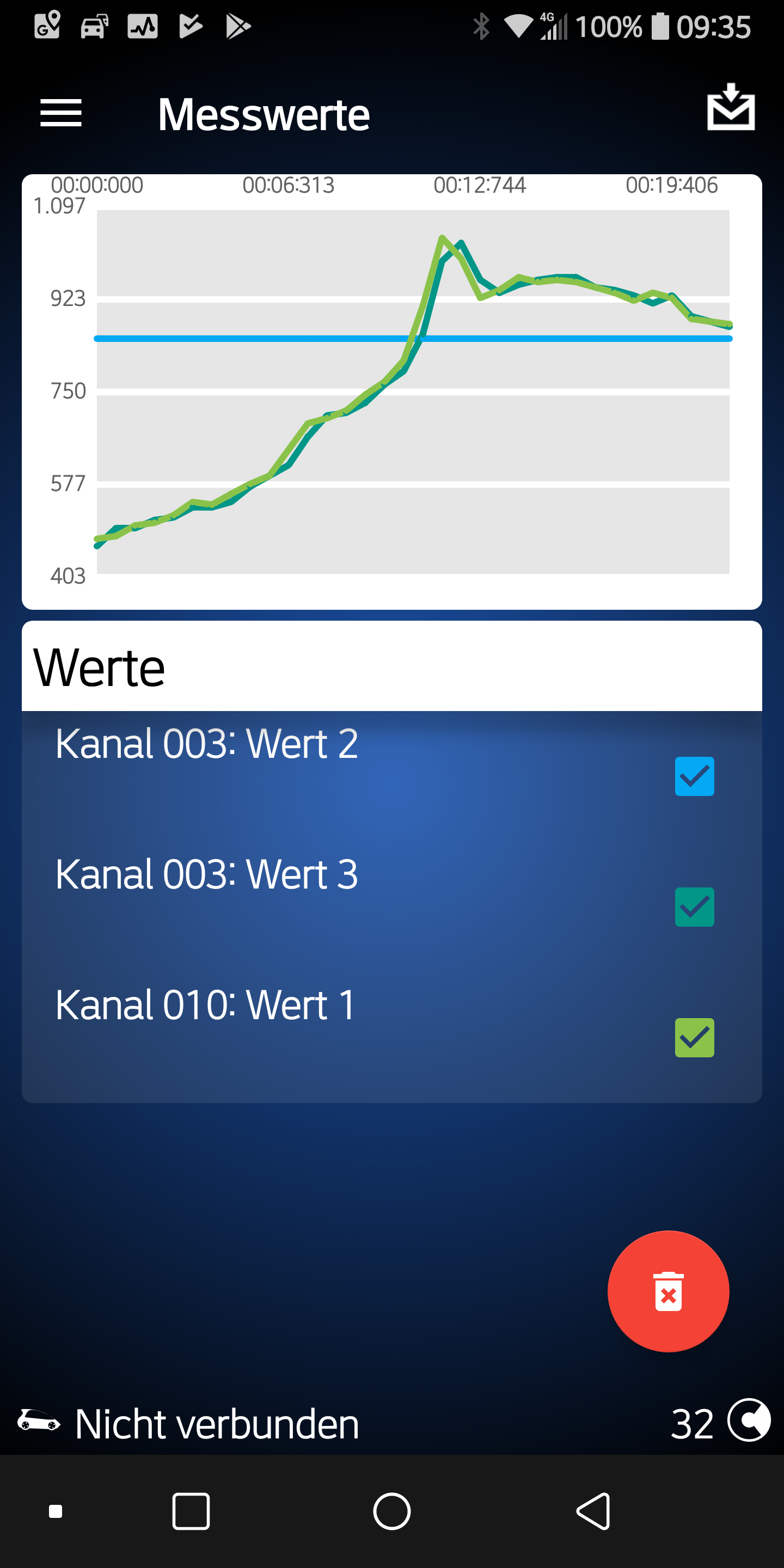Image resolution: width=784 pixels, height=1568 pixels.
Task: Go back with the system back button
Action: pos(593,1511)
